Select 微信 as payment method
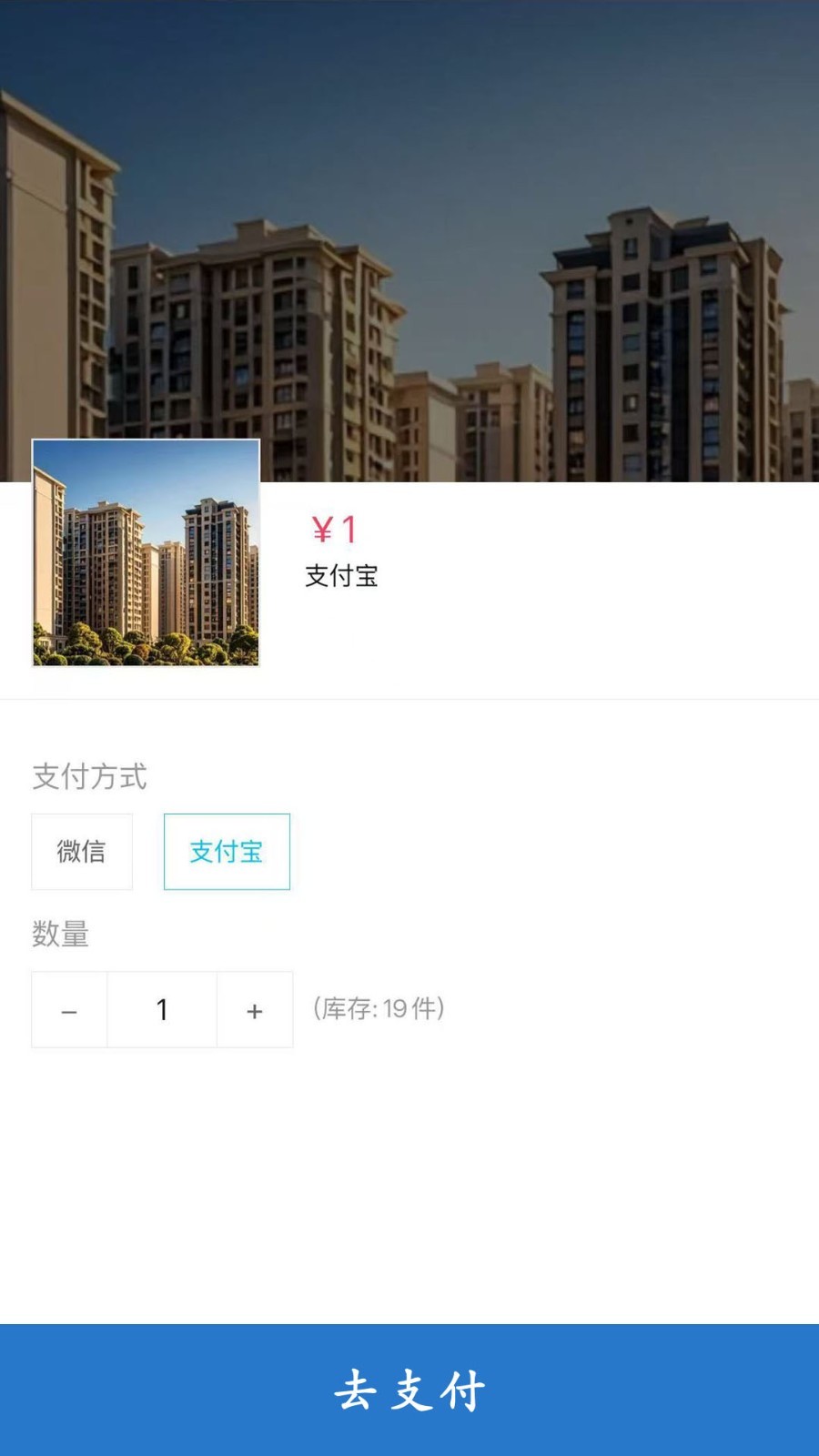This screenshot has width=819, height=1456. point(82,852)
